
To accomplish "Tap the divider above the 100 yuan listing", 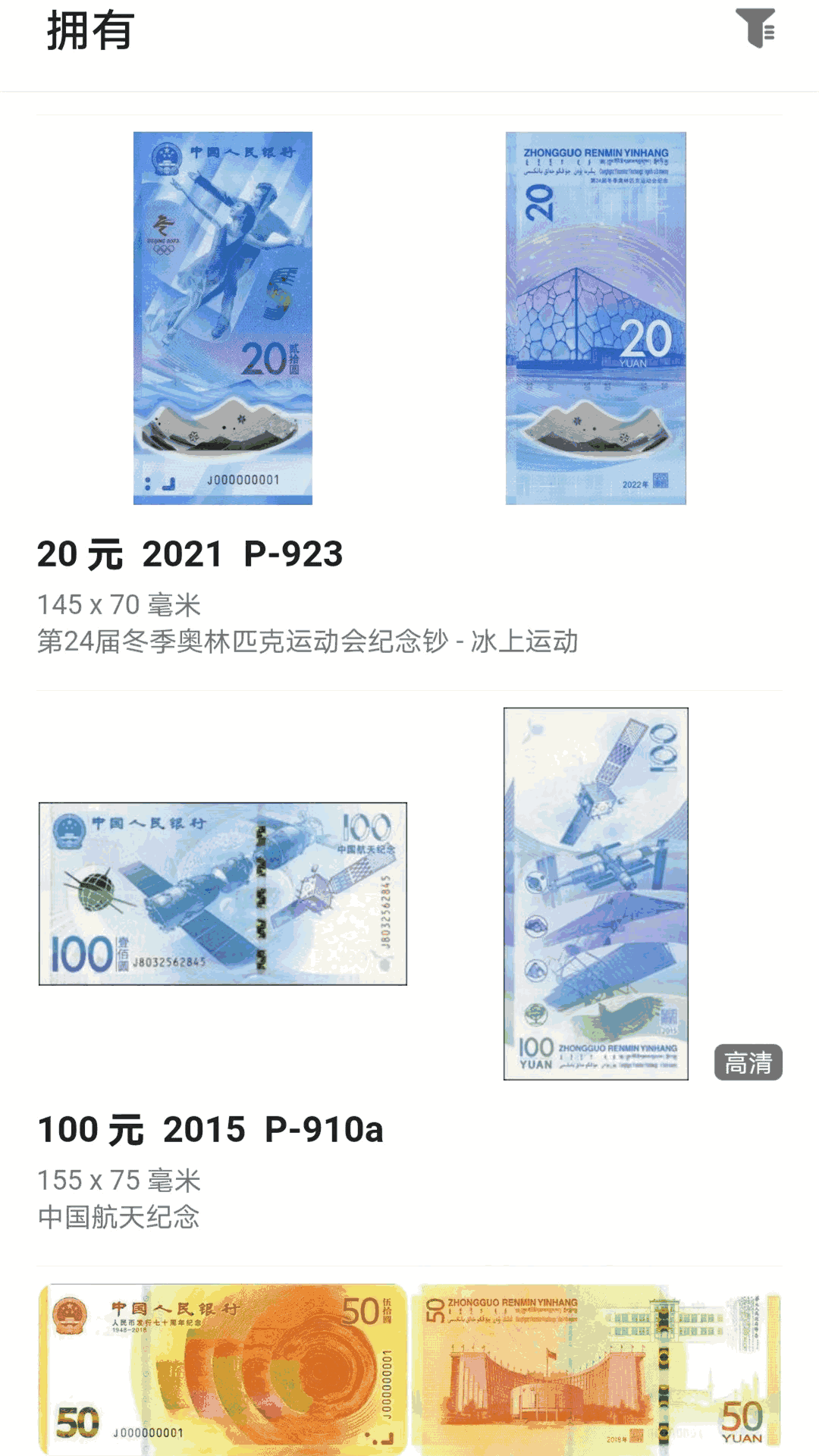I will tap(409, 689).
